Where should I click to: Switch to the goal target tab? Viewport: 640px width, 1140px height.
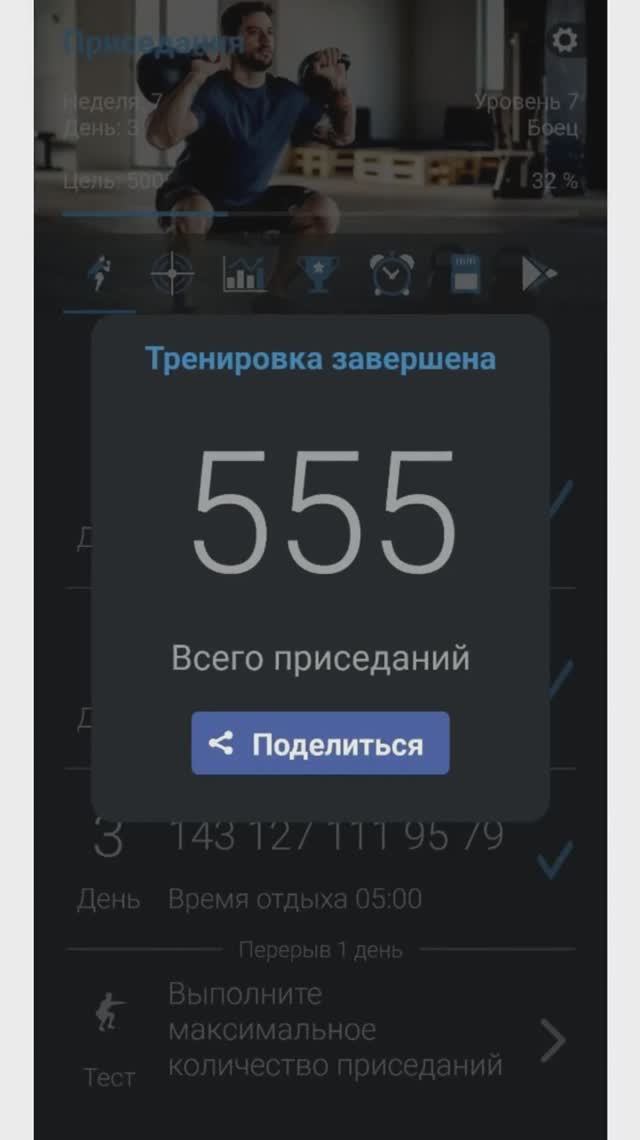point(172,274)
